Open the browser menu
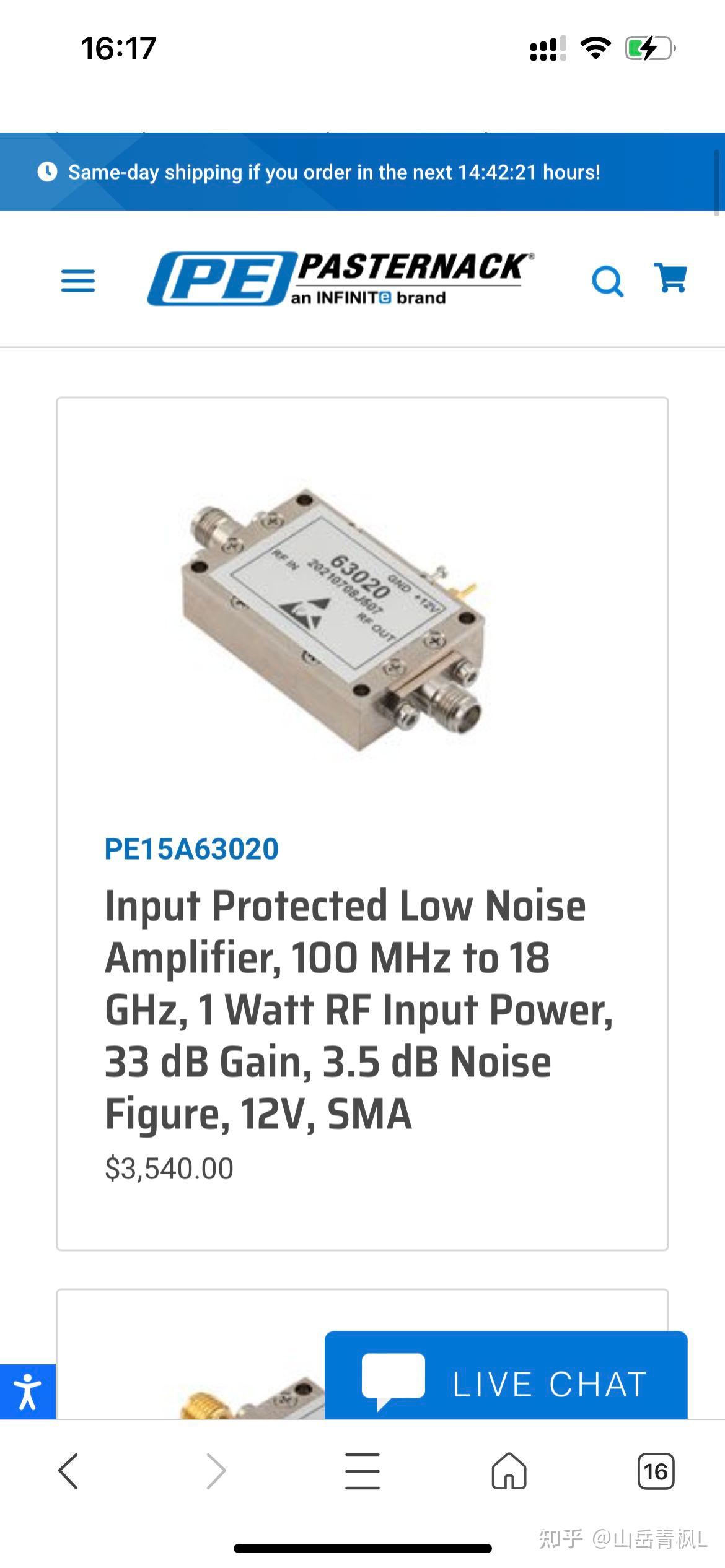Viewport: 725px width, 1568px height. (x=362, y=1471)
